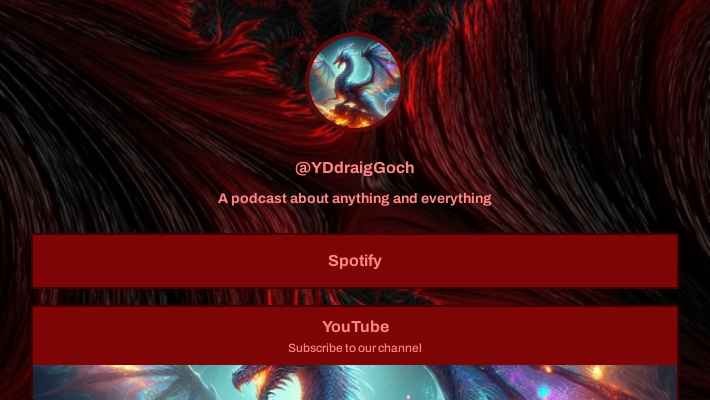The width and height of the screenshot is (710, 400).
Task: Open the YouTube channel link
Action: click(355, 335)
